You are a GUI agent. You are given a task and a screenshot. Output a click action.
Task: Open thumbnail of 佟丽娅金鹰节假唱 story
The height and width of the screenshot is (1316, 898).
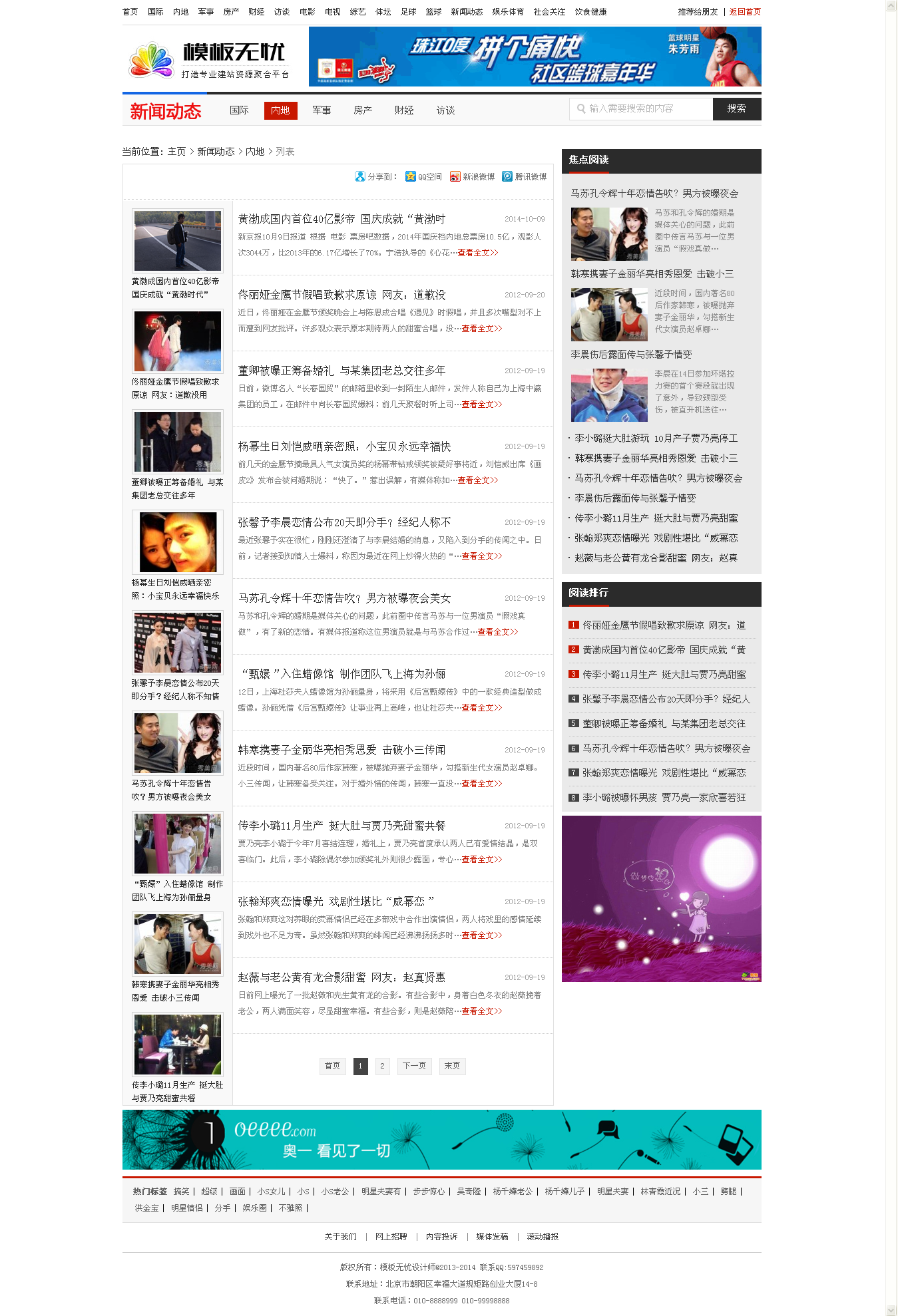pos(178,341)
